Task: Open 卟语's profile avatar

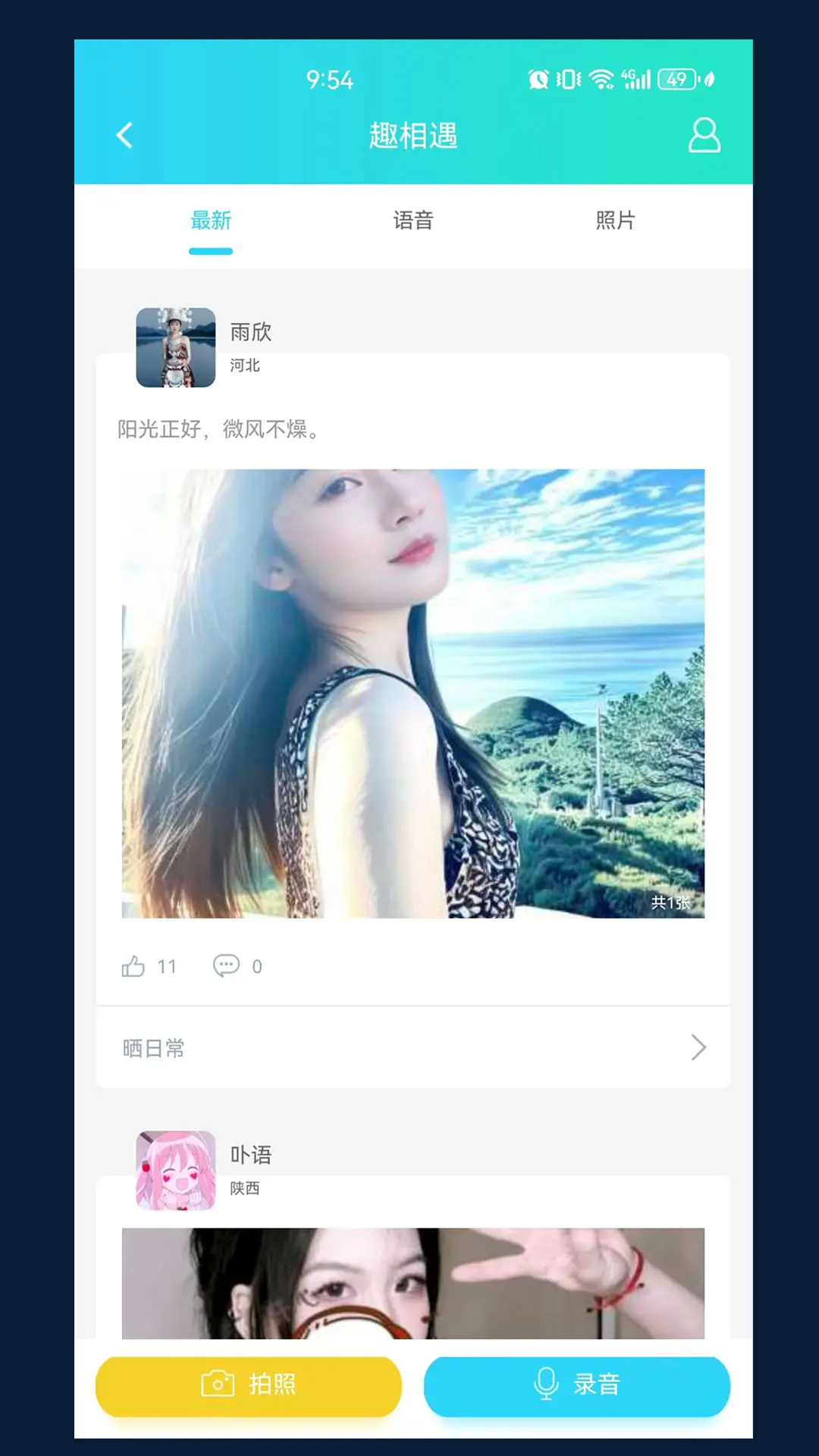Action: (x=176, y=1171)
